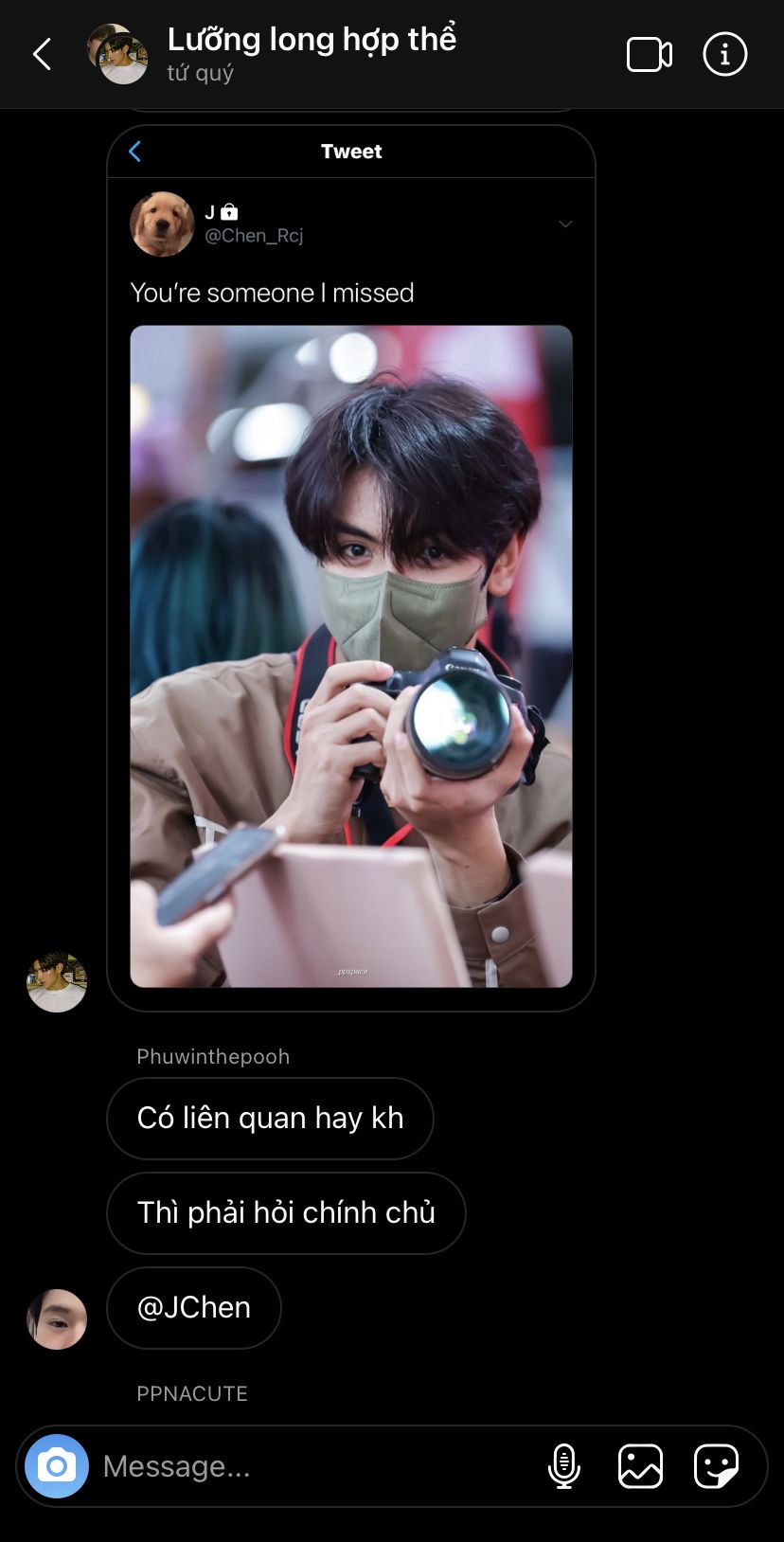Open the chat info details icon
This screenshot has height=1542, width=784.
click(x=725, y=54)
